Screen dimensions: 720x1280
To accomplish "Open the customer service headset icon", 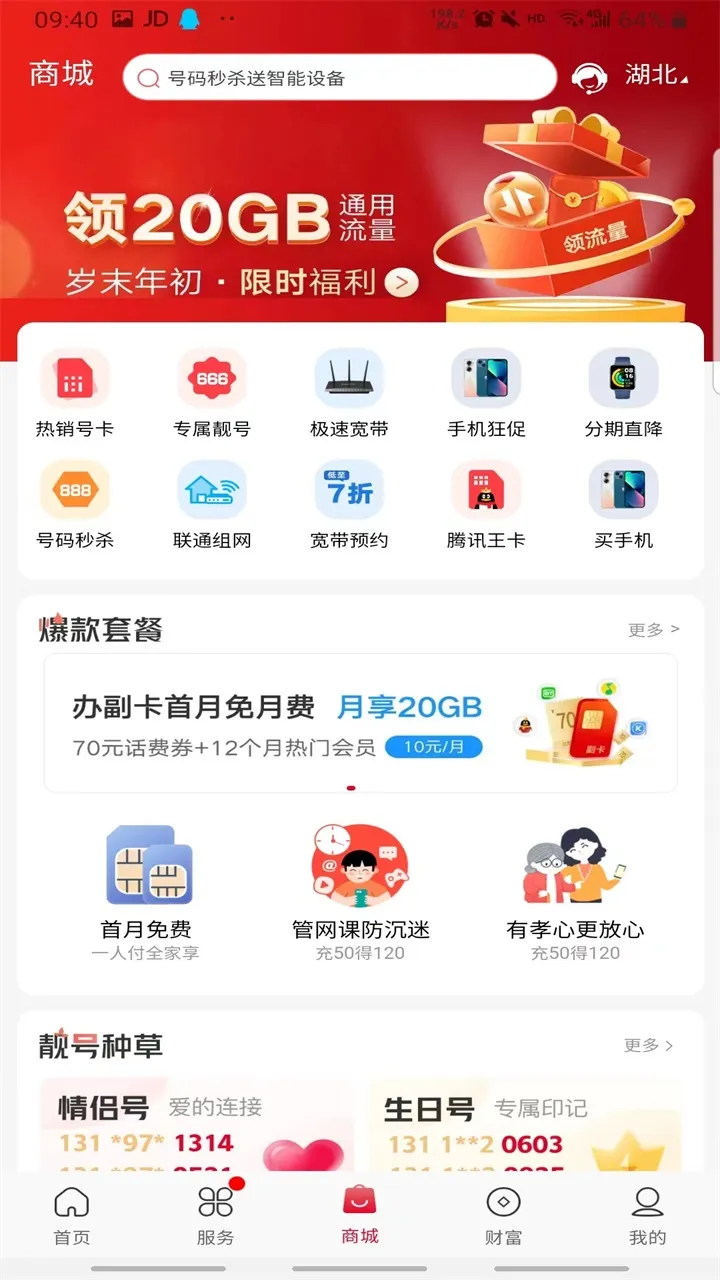I will click(x=589, y=78).
